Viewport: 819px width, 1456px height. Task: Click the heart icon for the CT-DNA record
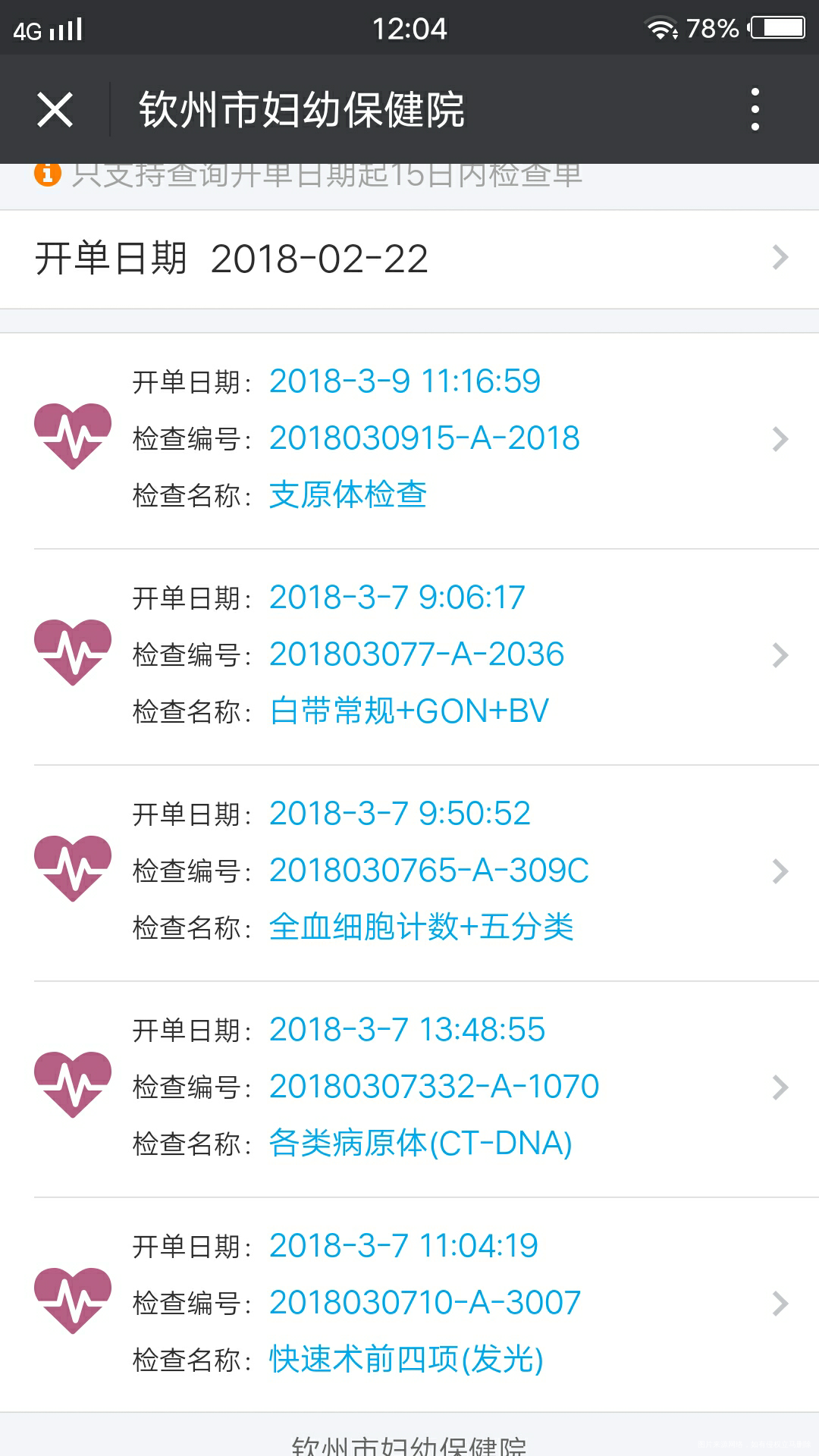[x=73, y=1086]
